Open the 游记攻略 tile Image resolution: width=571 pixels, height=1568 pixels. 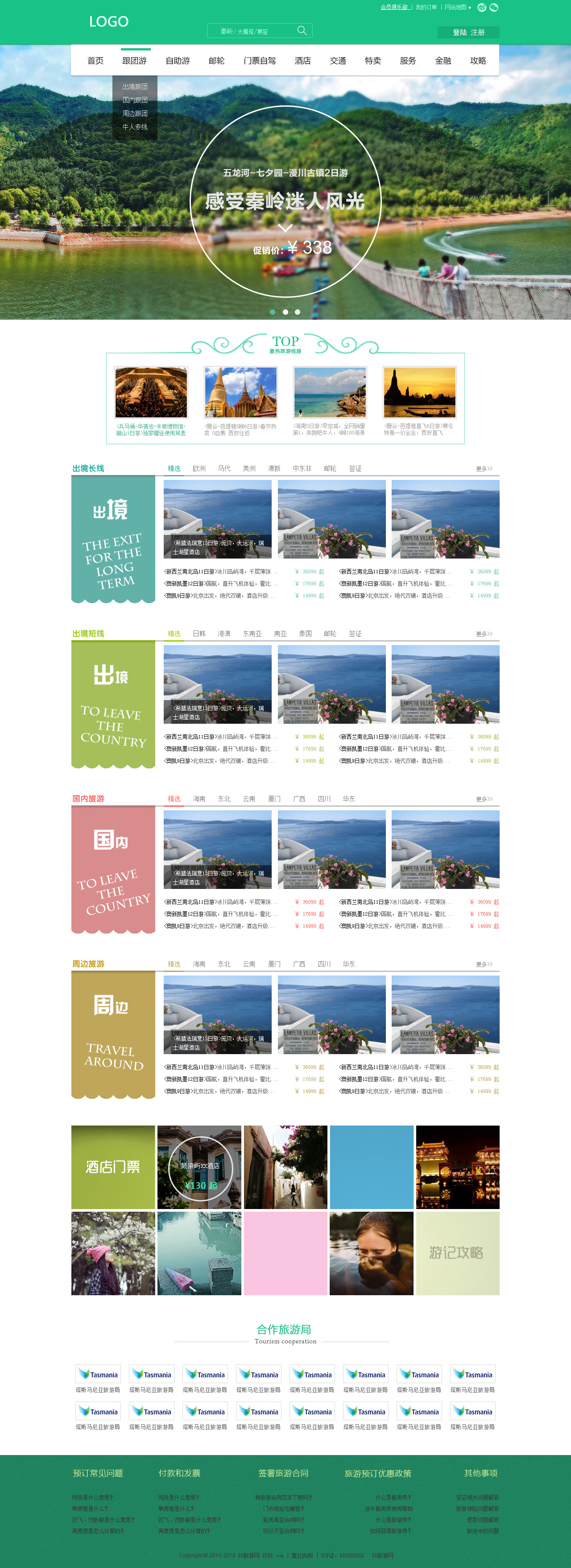click(457, 1253)
